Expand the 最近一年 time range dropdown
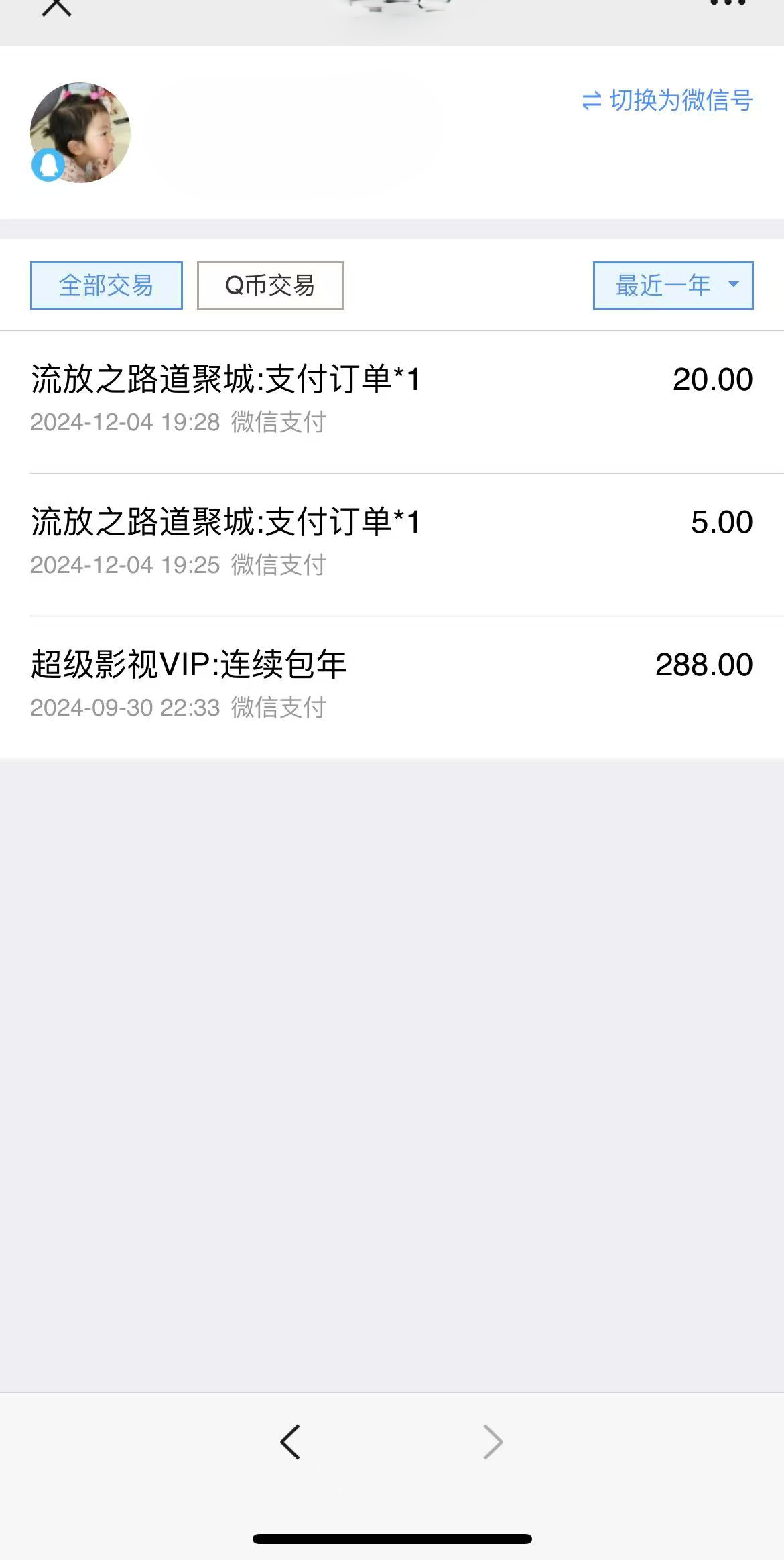The image size is (784, 1560). (x=673, y=285)
